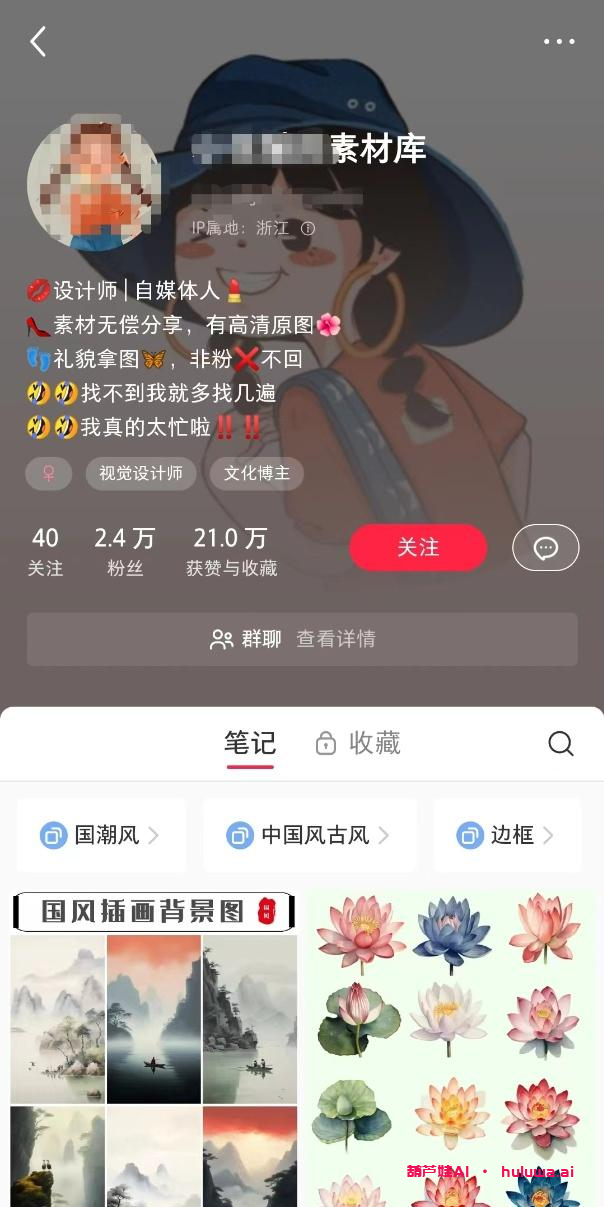Switch to the 收藏 tab
Screen dimensions: 604x1207
358,743
